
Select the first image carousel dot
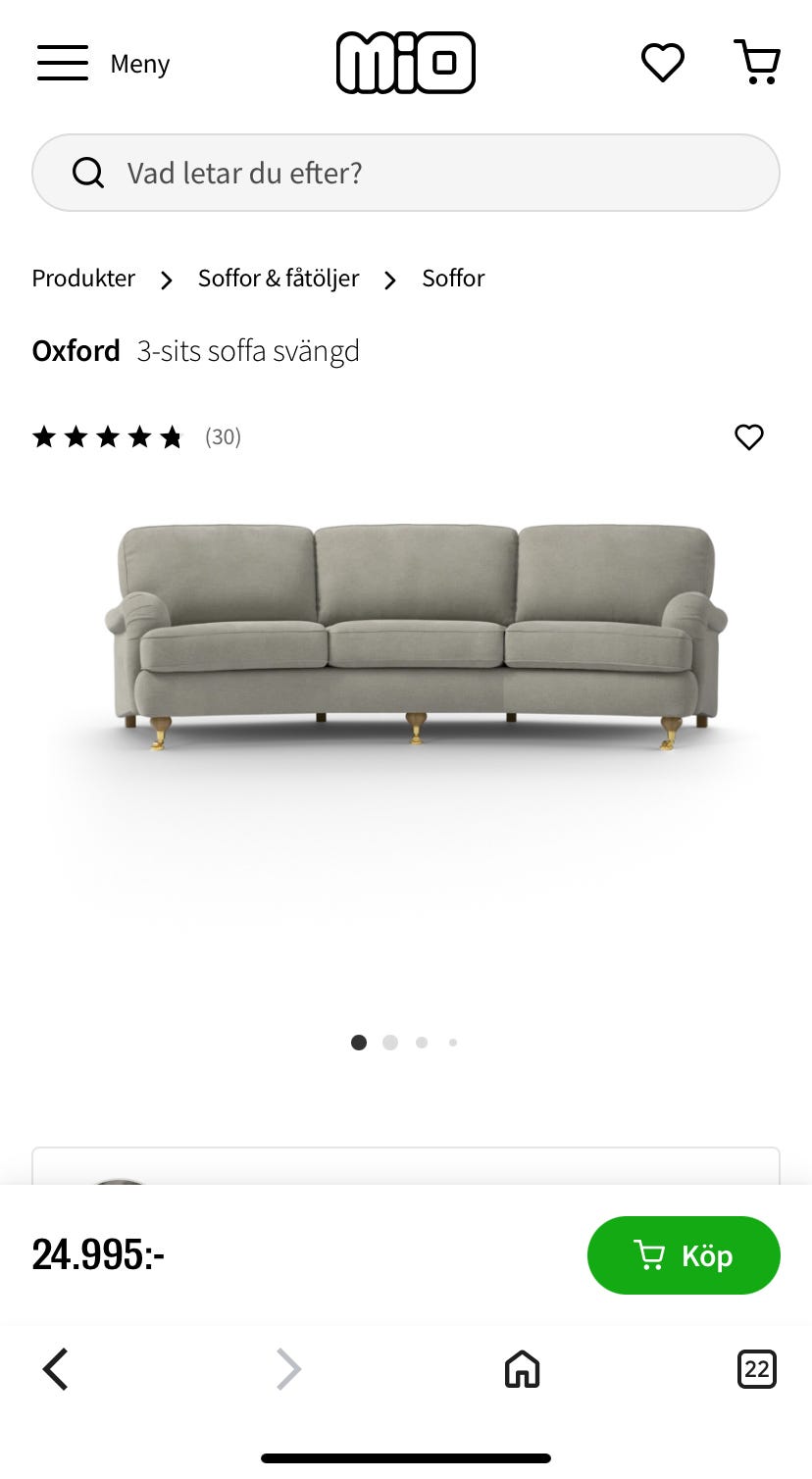[359, 1043]
